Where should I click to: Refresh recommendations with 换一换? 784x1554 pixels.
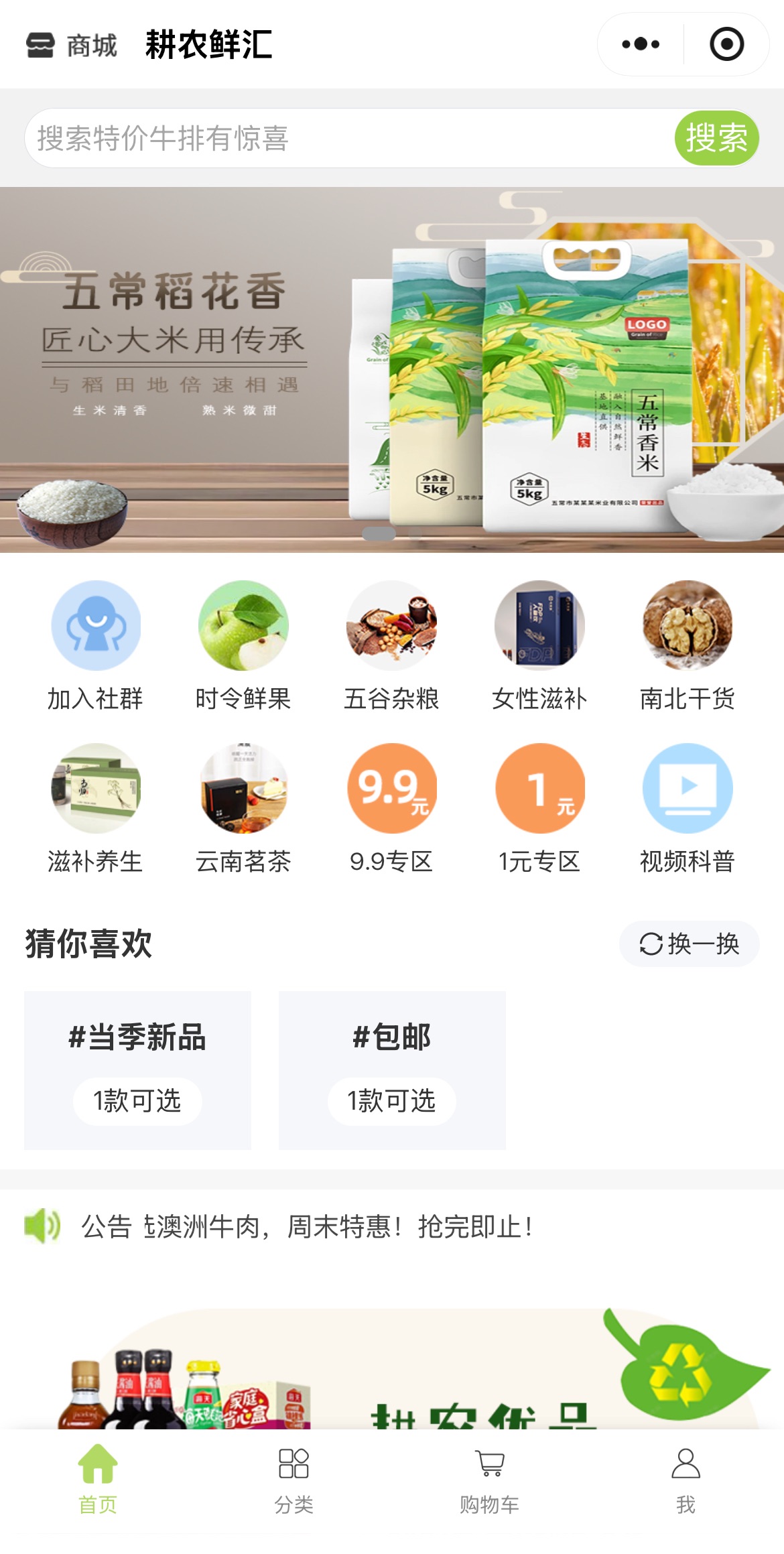click(x=689, y=944)
